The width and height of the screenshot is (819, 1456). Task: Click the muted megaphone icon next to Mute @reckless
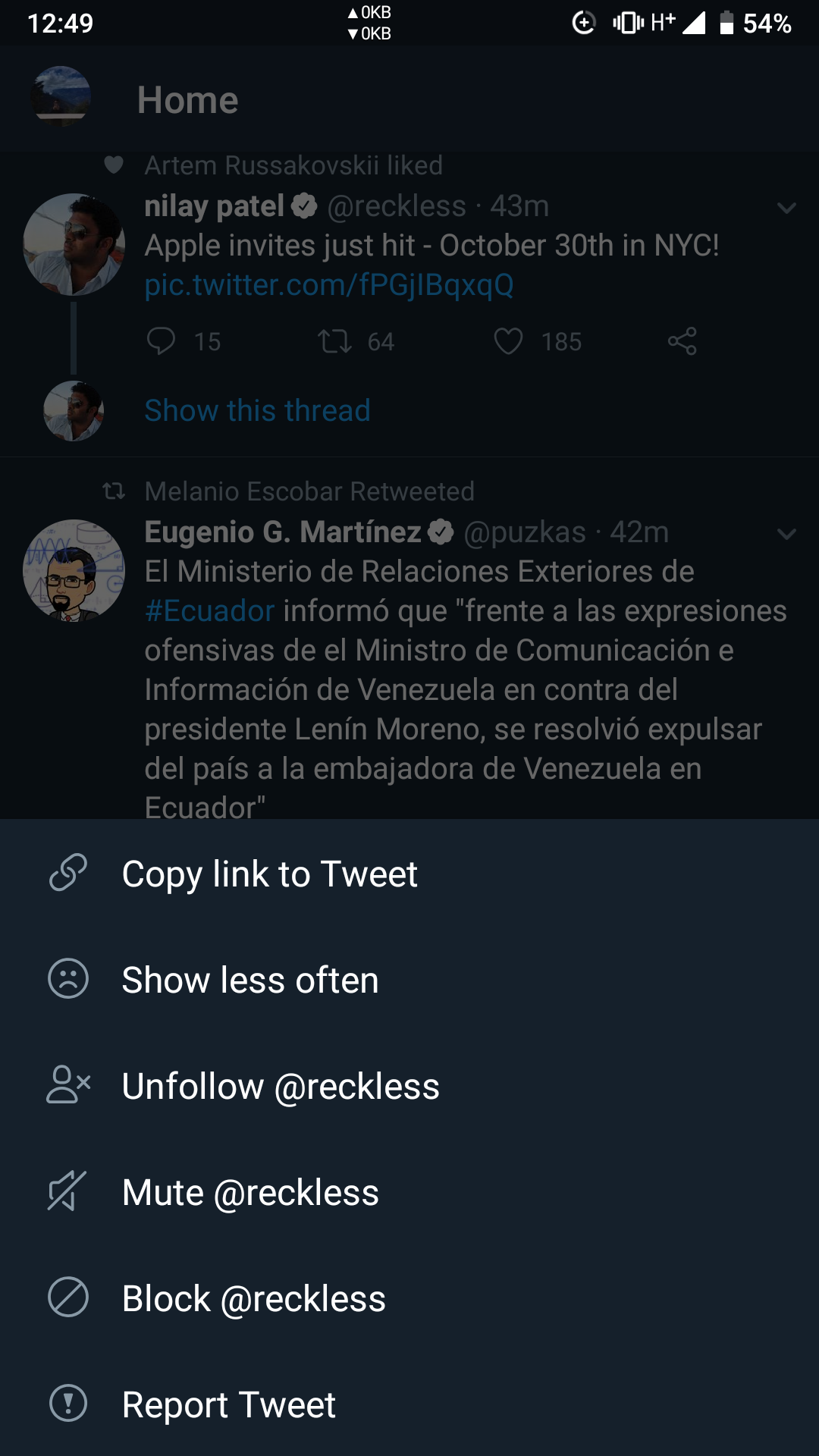67,1191
